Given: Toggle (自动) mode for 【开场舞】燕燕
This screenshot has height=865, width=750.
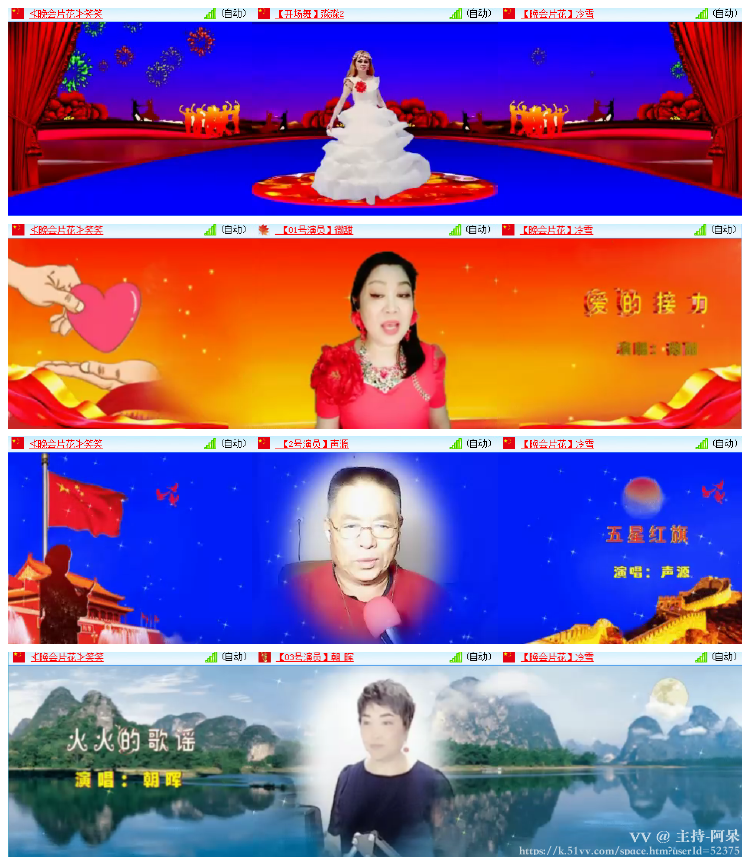Looking at the screenshot, I should (481, 13).
